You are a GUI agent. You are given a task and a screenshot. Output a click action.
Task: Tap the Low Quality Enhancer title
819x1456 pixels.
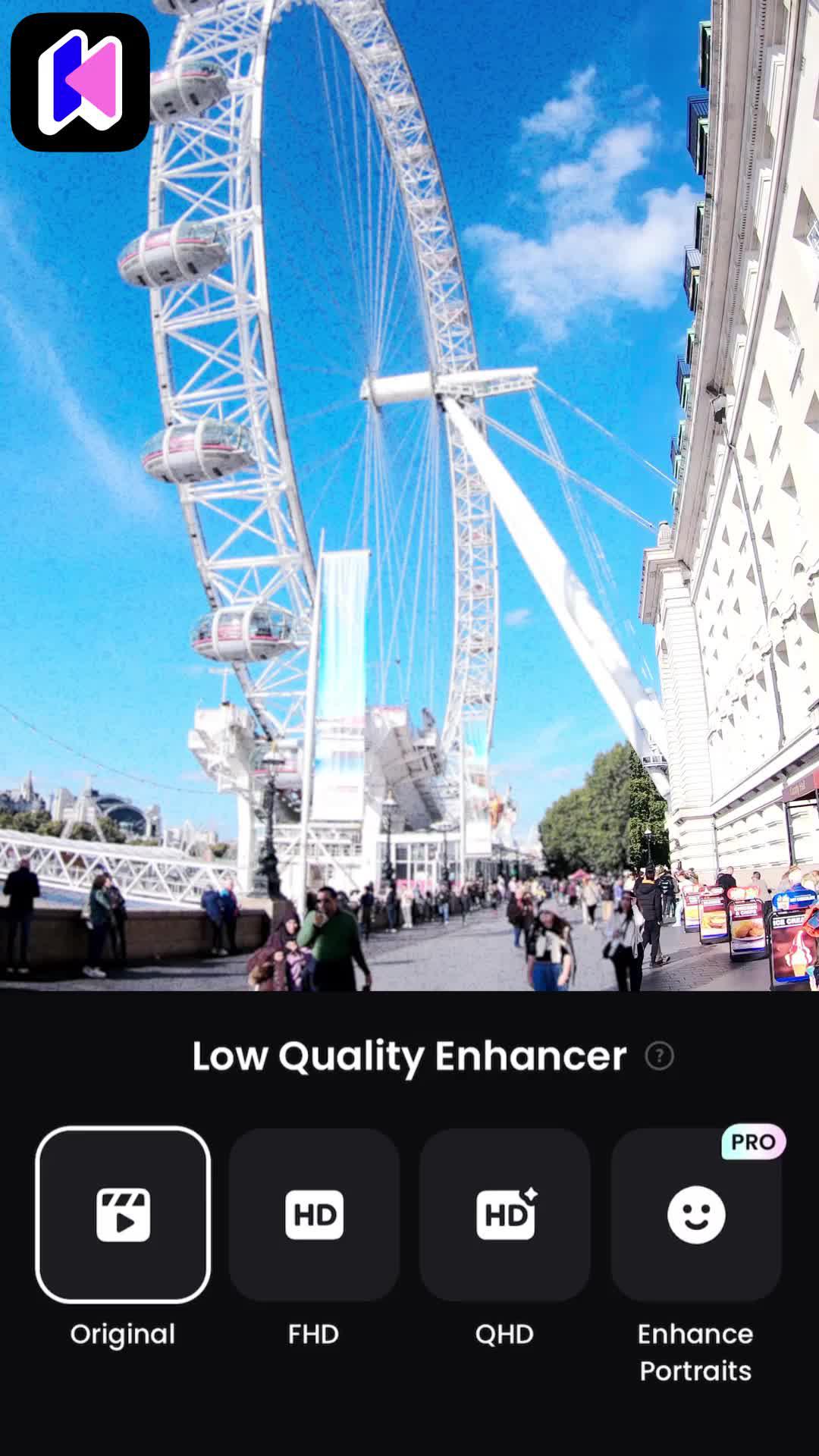409,1054
